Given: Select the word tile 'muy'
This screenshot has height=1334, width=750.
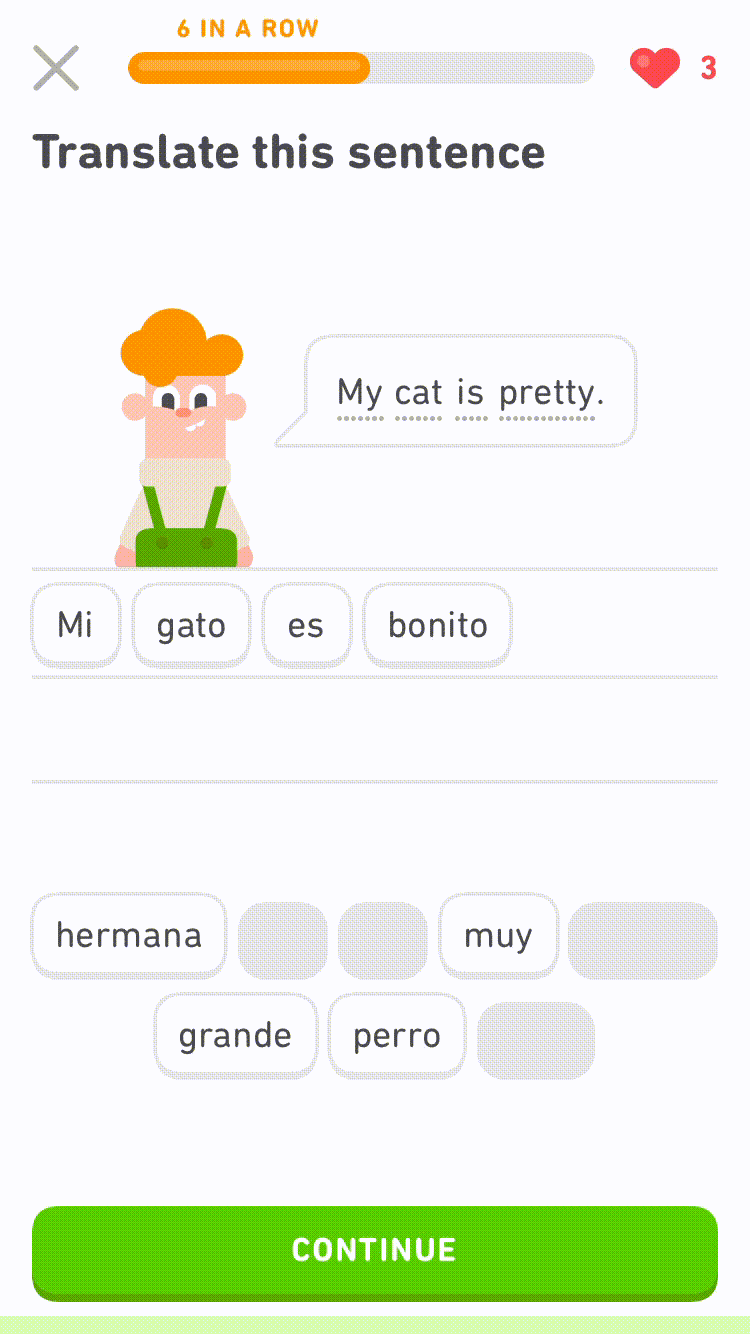Looking at the screenshot, I should [x=498, y=935].
